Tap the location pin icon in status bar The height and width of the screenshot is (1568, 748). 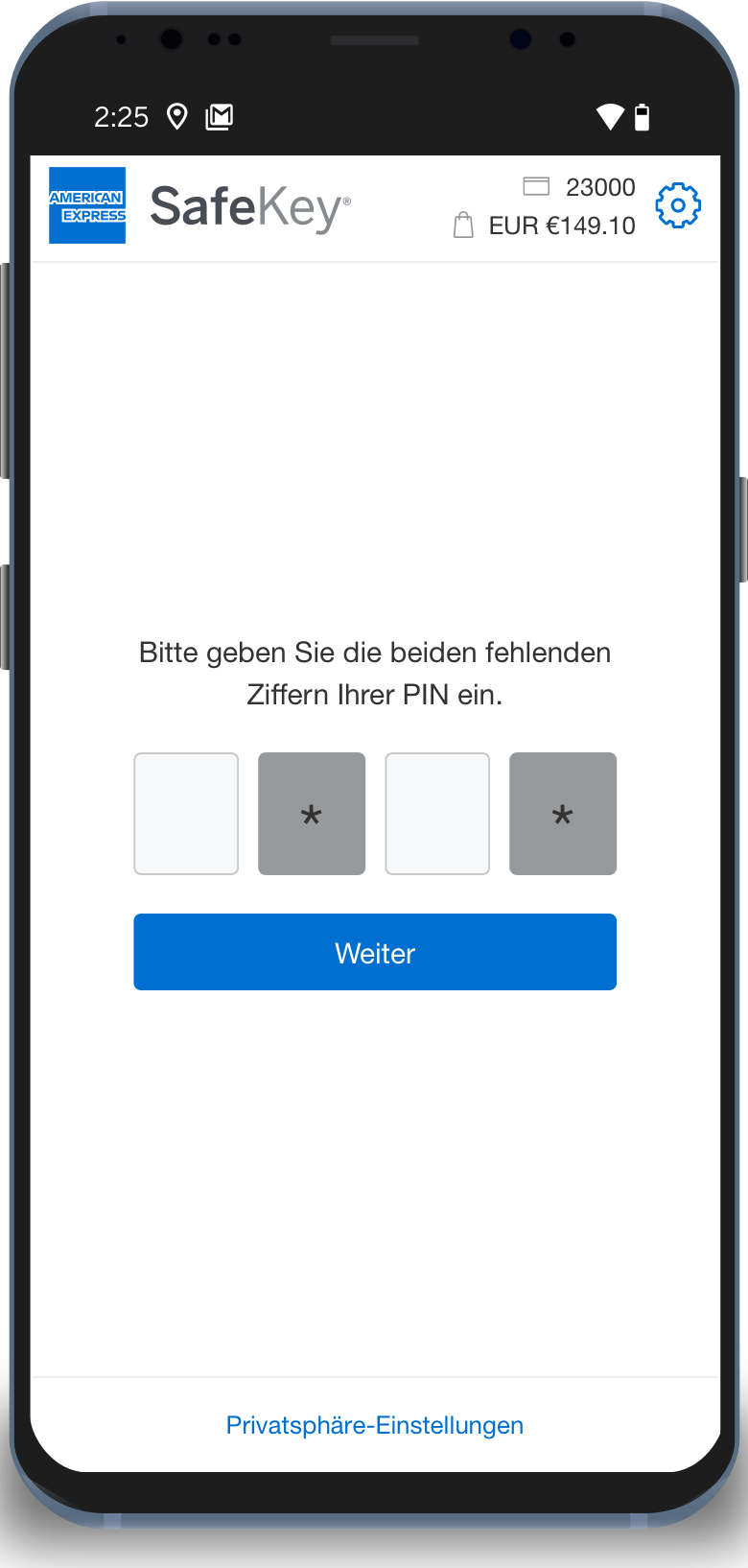177,116
